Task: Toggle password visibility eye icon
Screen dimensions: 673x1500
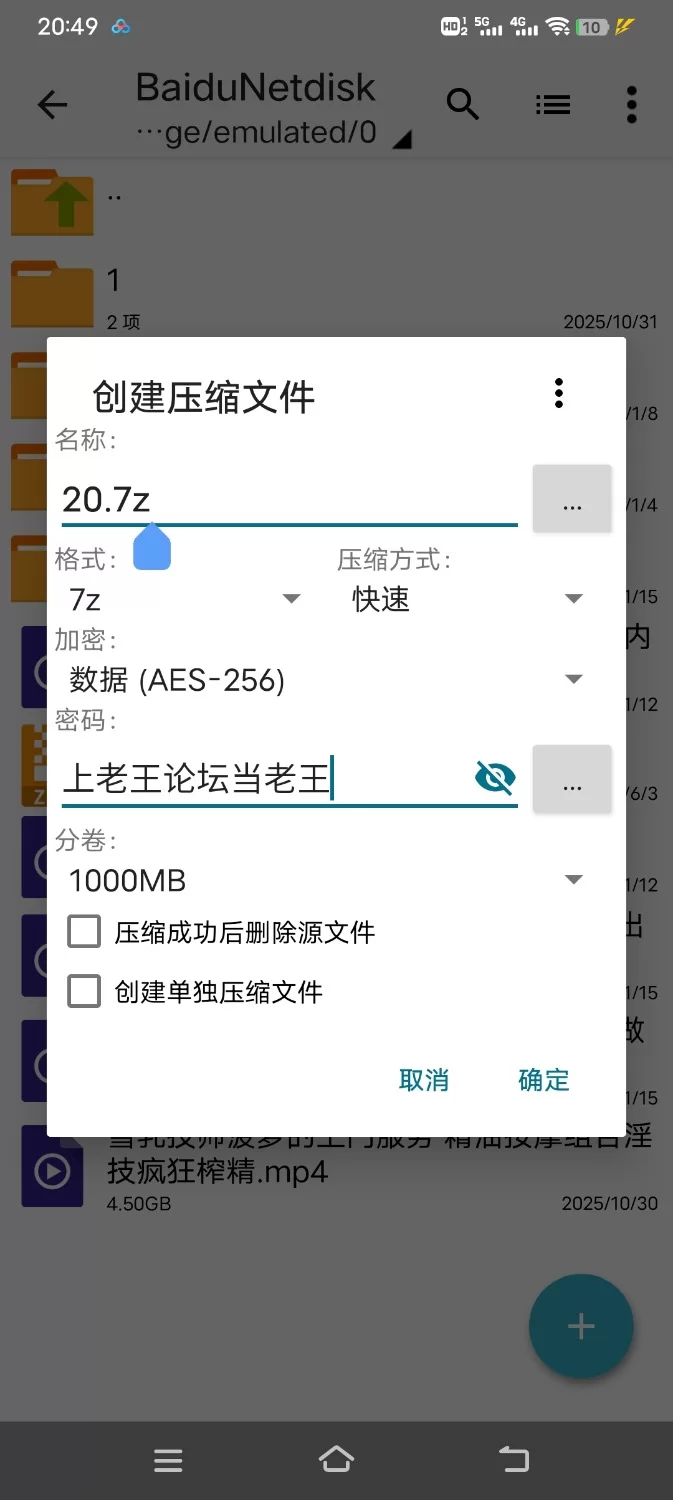Action: tap(495, 777)
